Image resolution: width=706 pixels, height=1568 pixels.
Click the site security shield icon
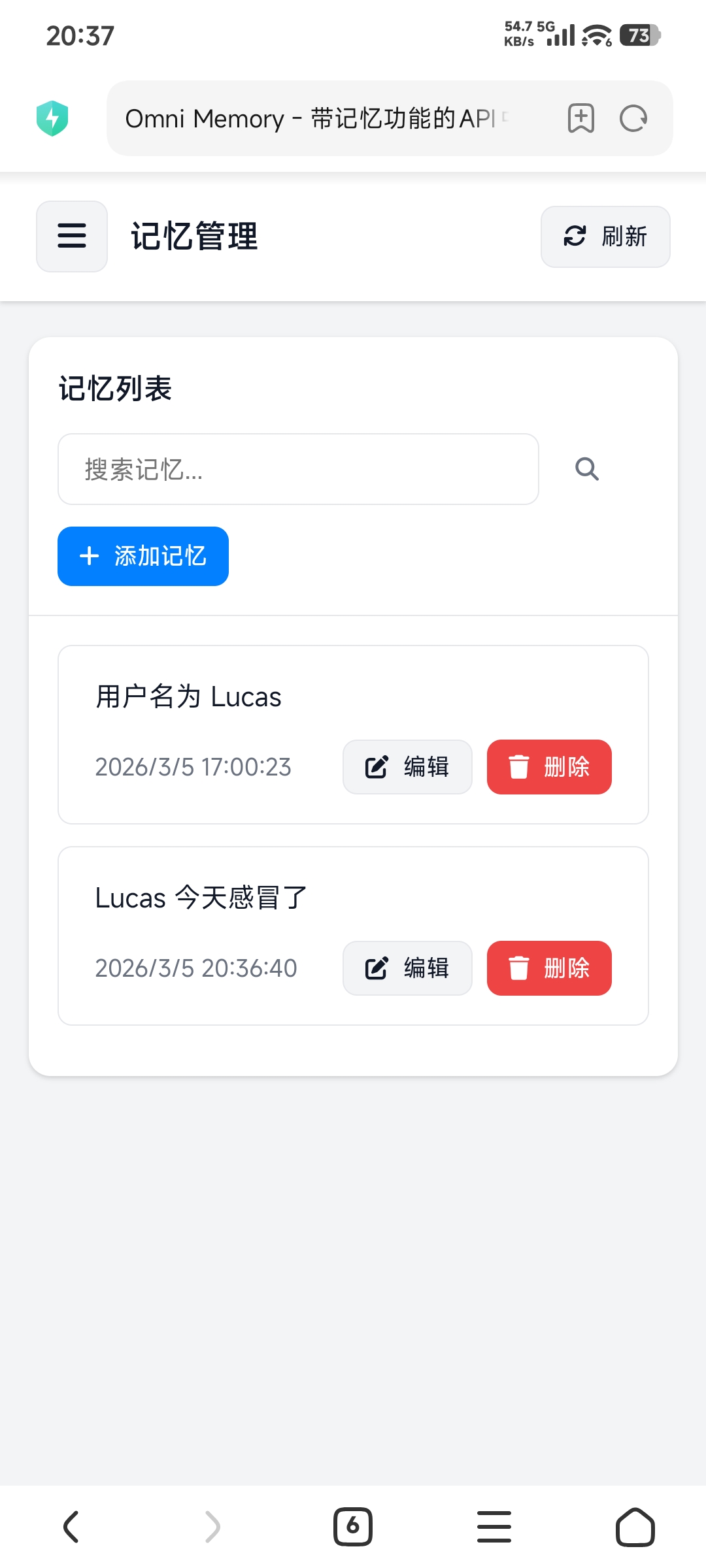click(54, 118)
